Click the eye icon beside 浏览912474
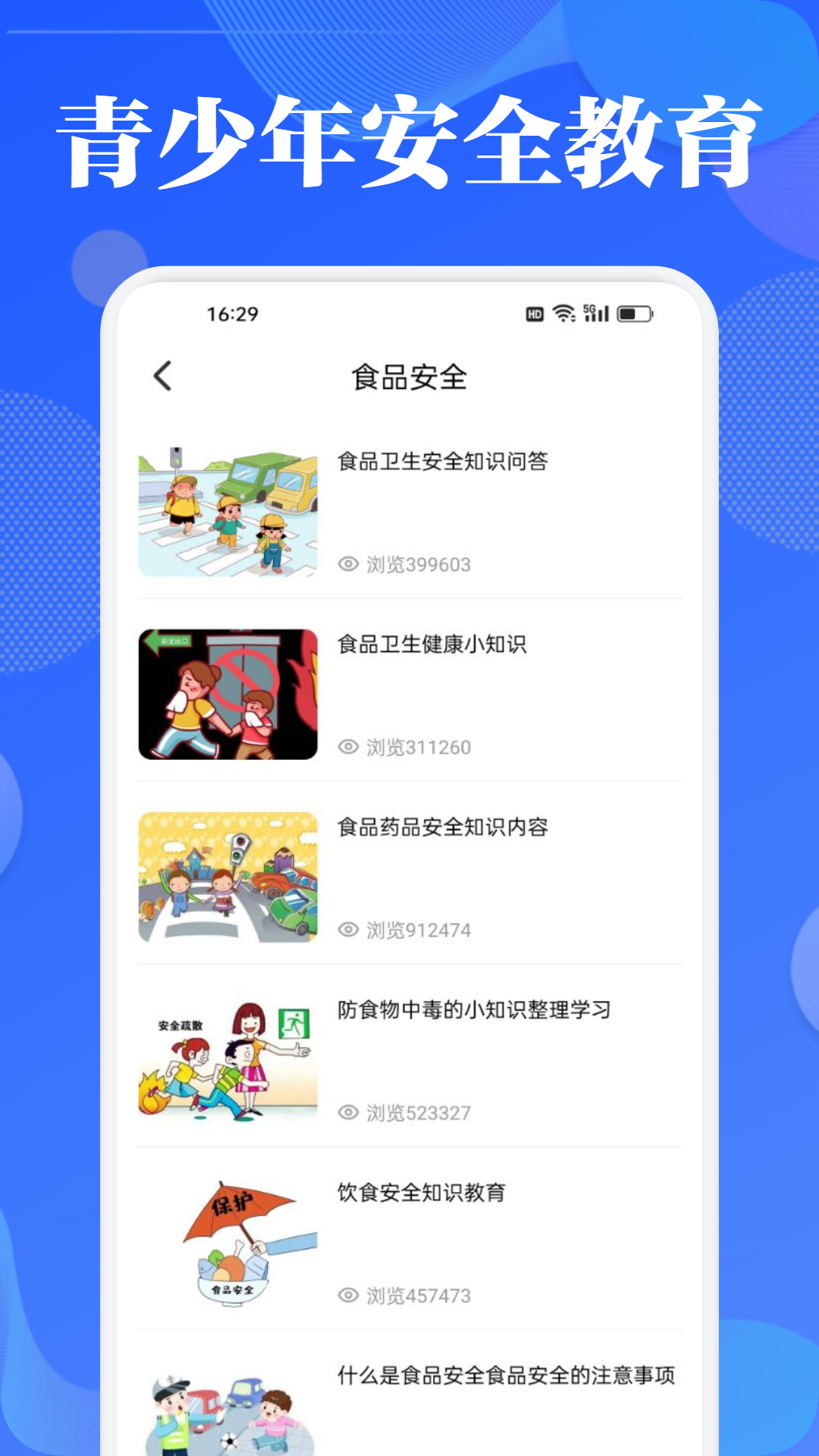The image size is (819, 1456). point(347,927)
